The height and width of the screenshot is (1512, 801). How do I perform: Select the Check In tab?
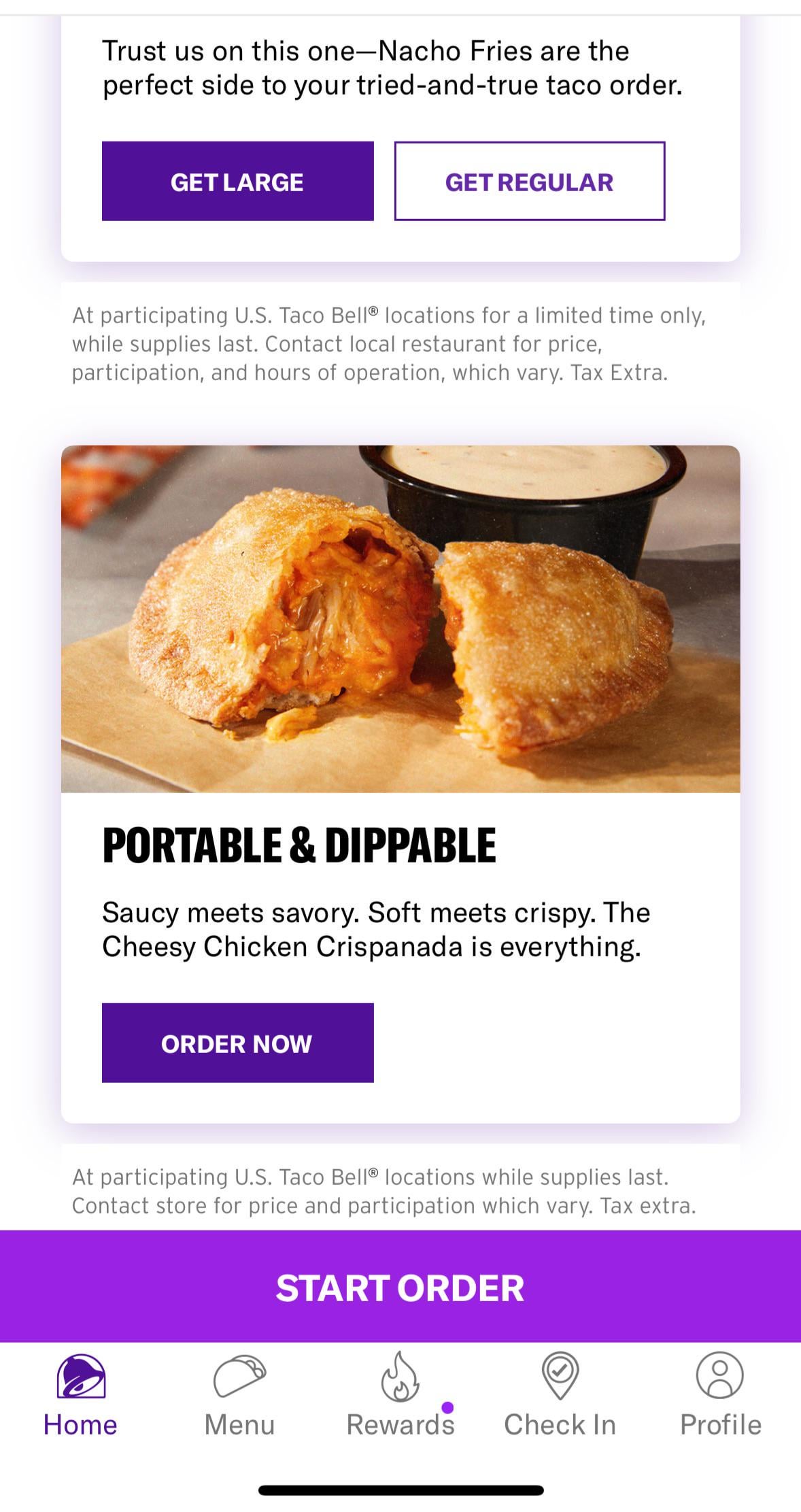tap(560, 1396)
